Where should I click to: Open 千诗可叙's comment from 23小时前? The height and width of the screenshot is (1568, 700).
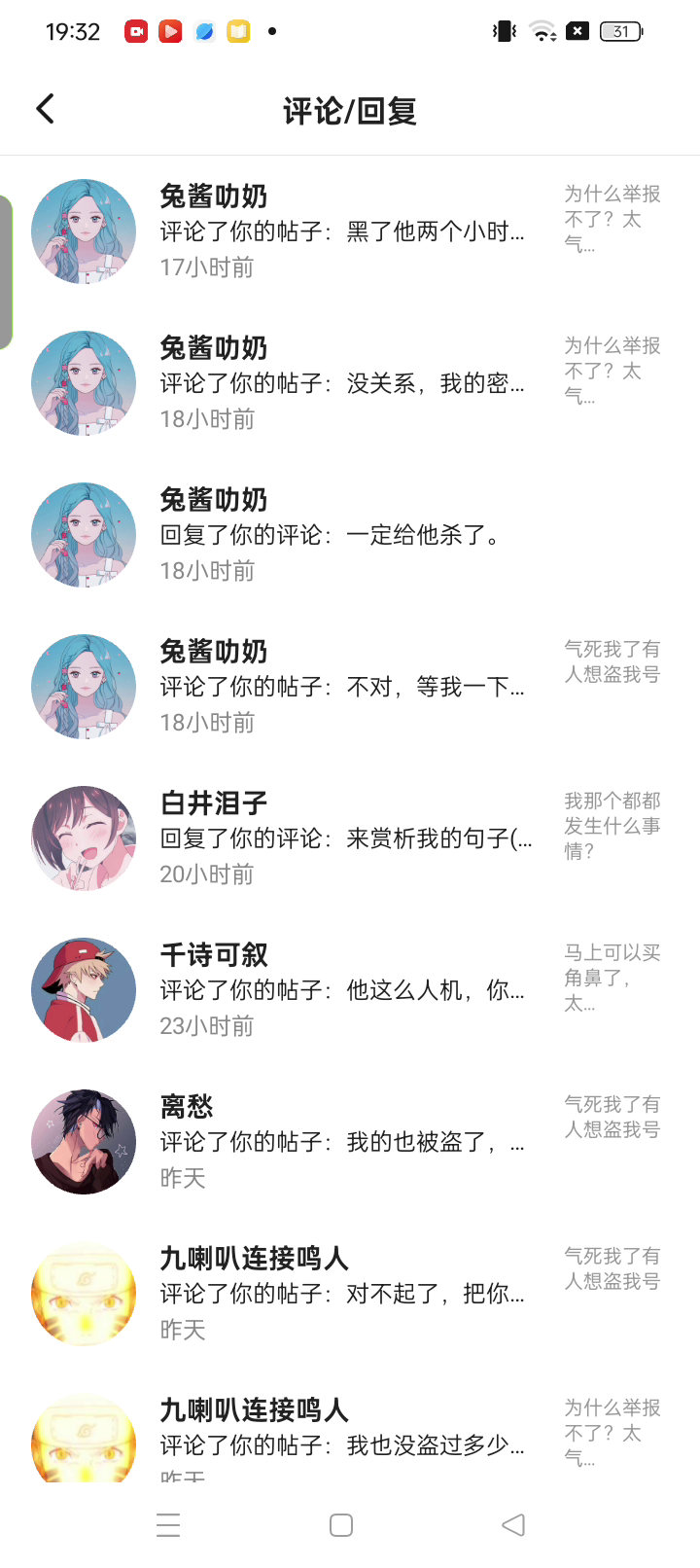342,990
